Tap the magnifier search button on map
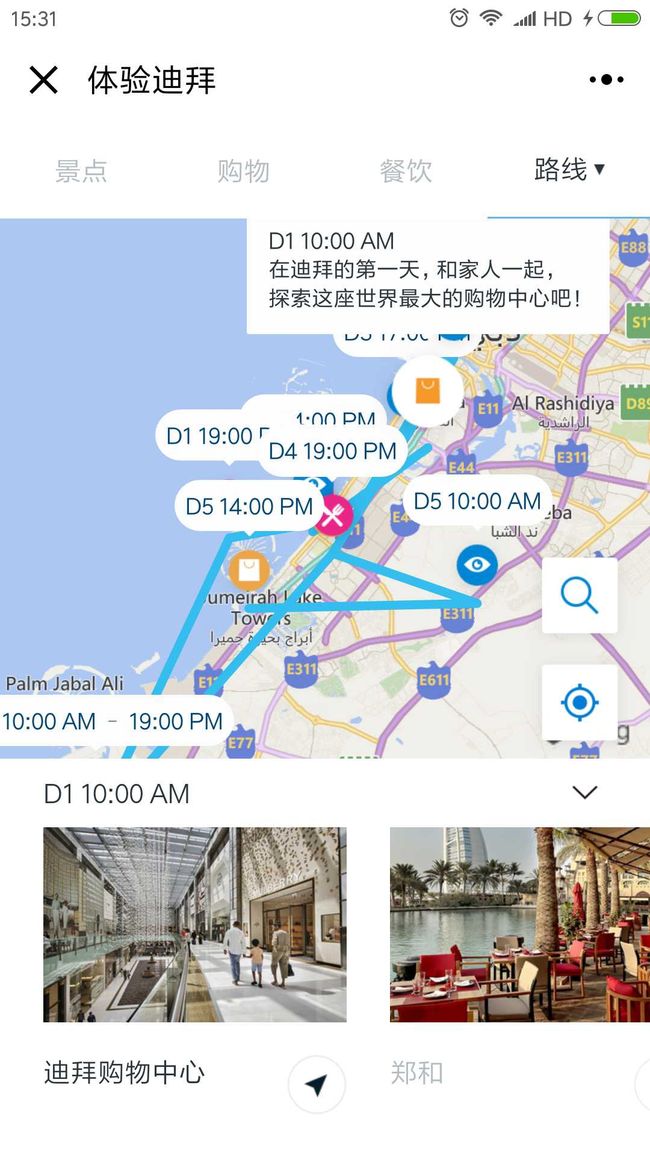 (579, 595)
